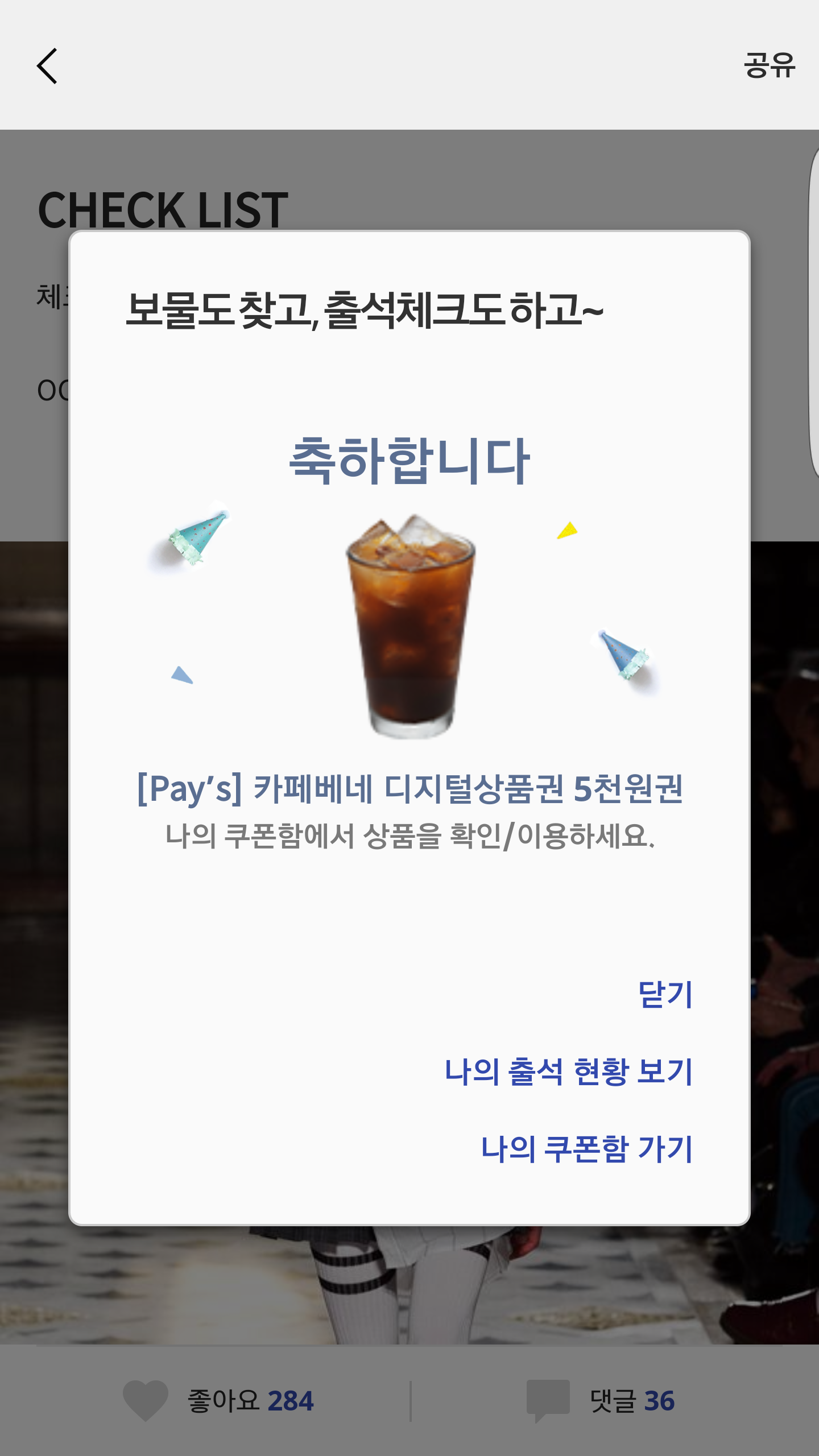The height and width of the screenshot is (1456, 819).
Task: Go back using the top-left arrow
Action: tap(47, 66)
